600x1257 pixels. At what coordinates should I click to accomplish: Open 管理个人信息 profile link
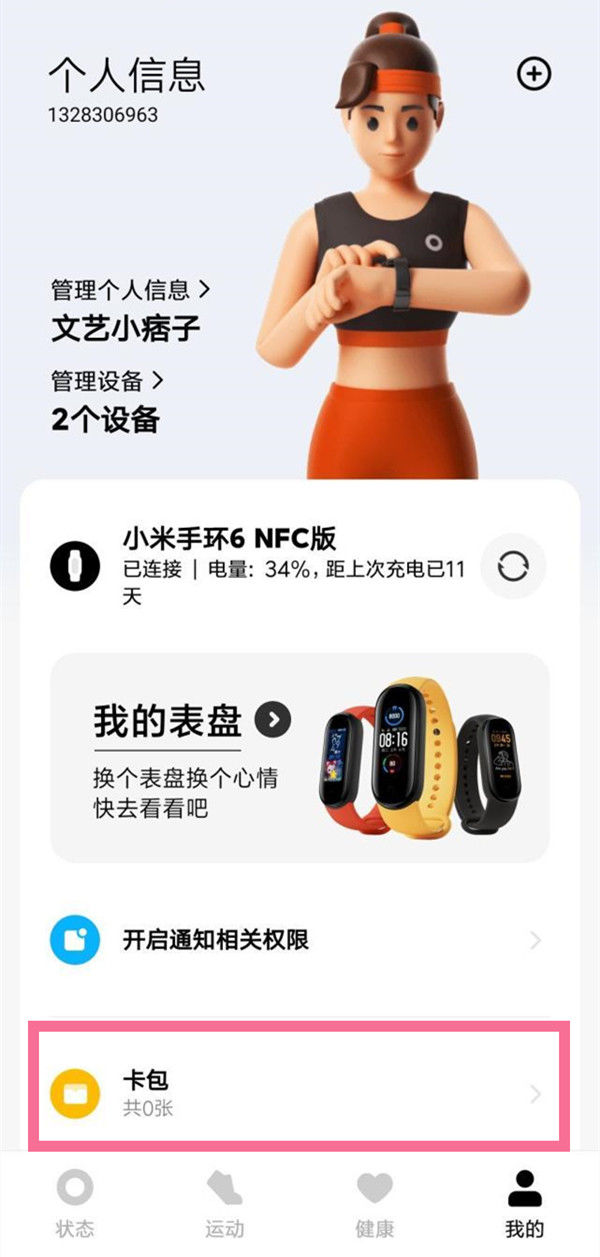pyautogui.click(x=130, y=291)
